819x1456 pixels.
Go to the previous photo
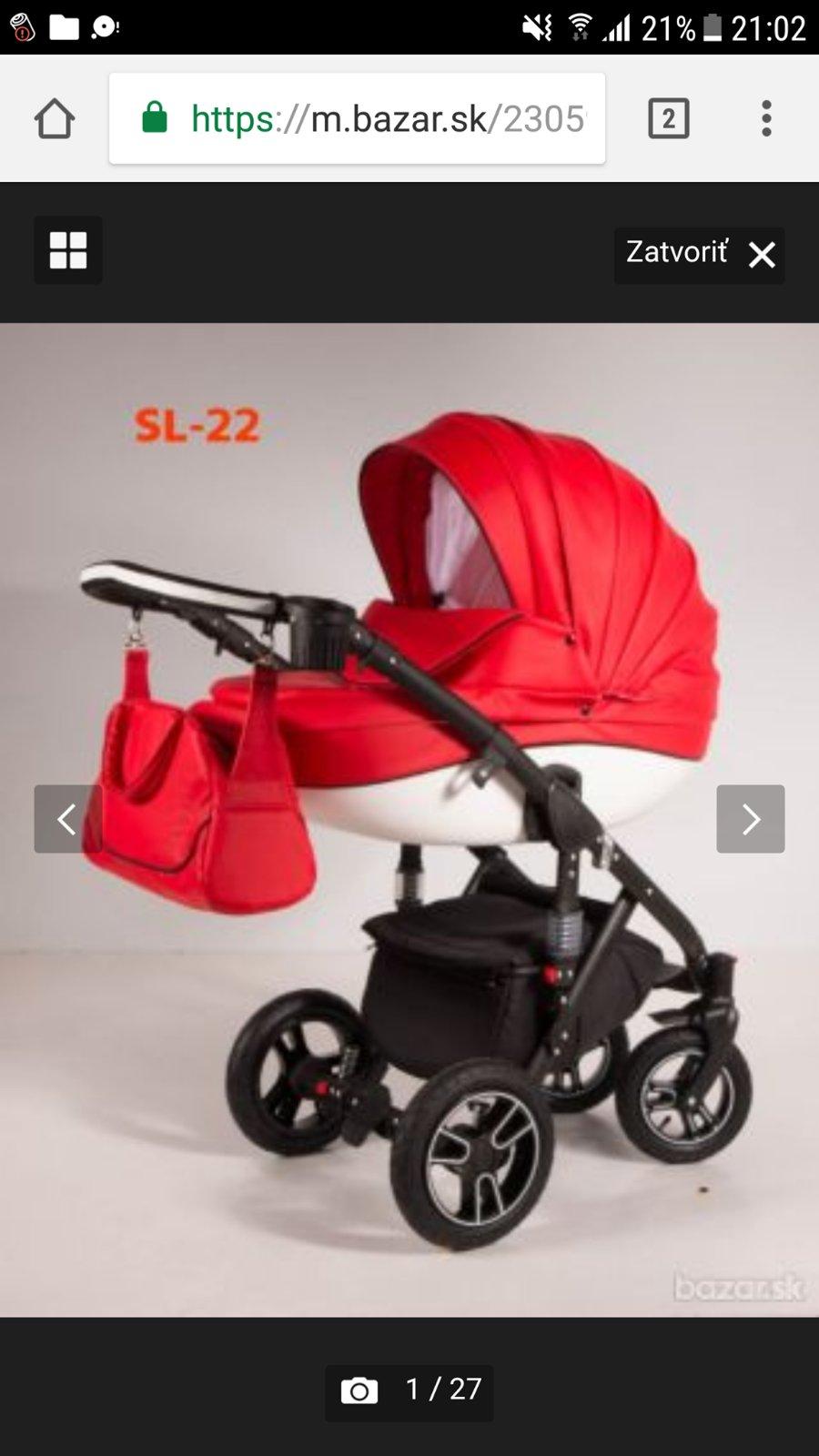pyautogui.click(x=66, y=819)
